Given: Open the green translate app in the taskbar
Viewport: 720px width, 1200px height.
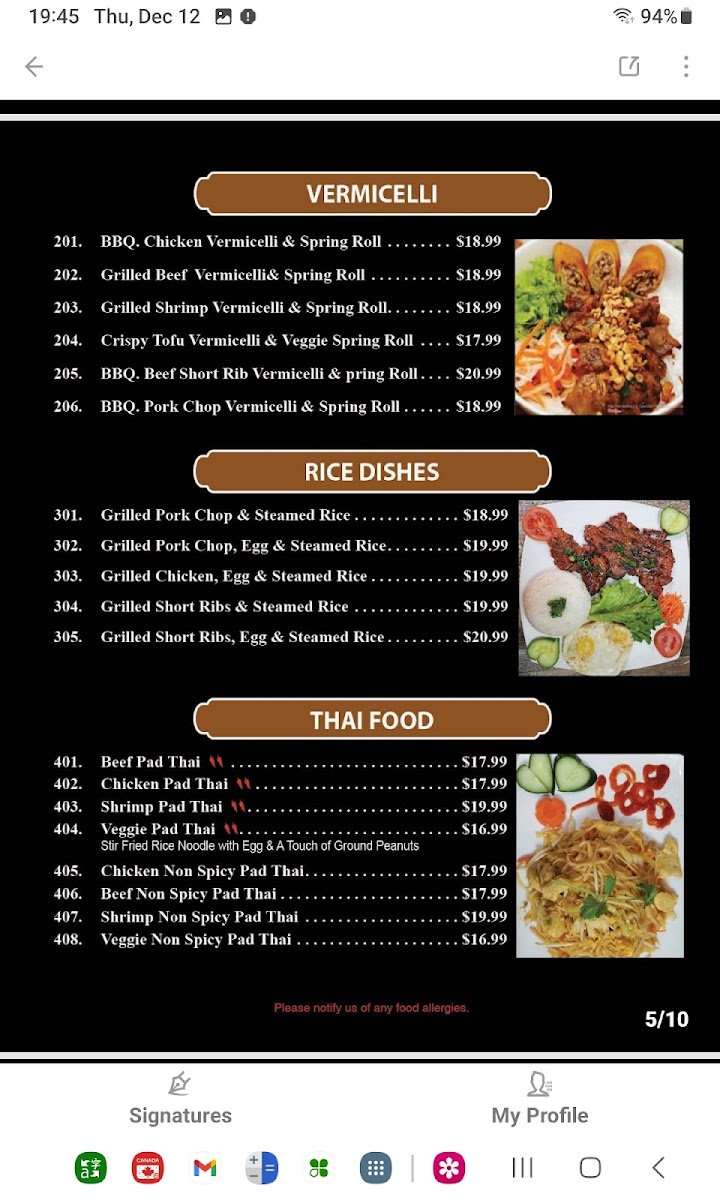Looking at the screenshot, I should pyautogui.click(x=91, y=1167).
